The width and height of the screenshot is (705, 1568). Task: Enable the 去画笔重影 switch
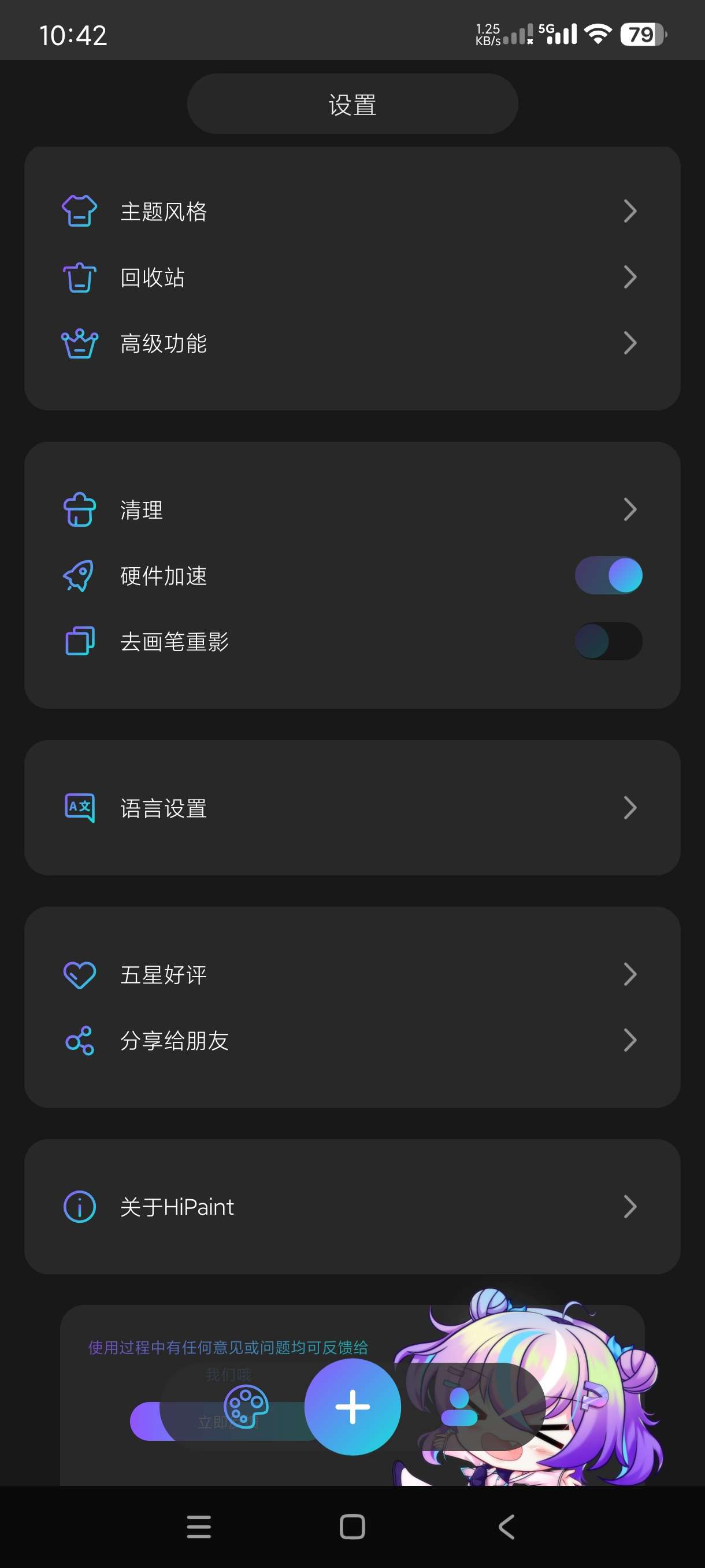coord(608,641)
